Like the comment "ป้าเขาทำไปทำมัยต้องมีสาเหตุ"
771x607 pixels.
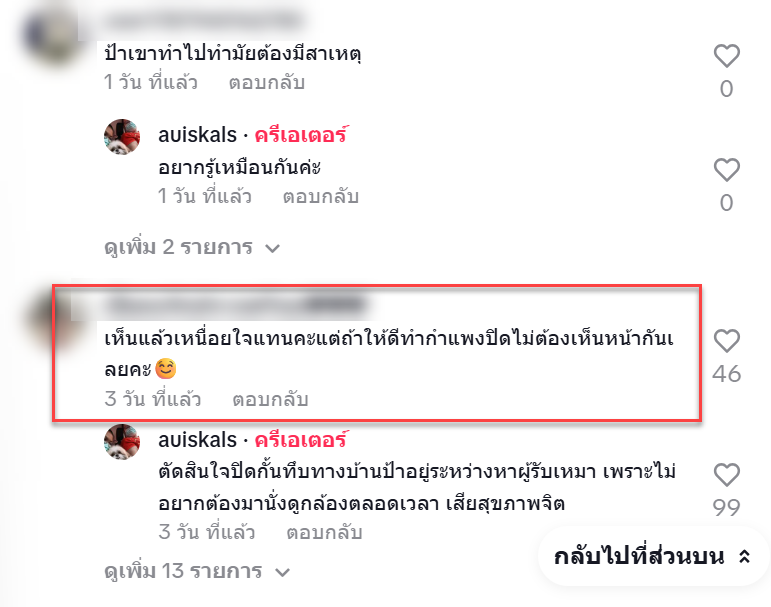click(726, 57)
